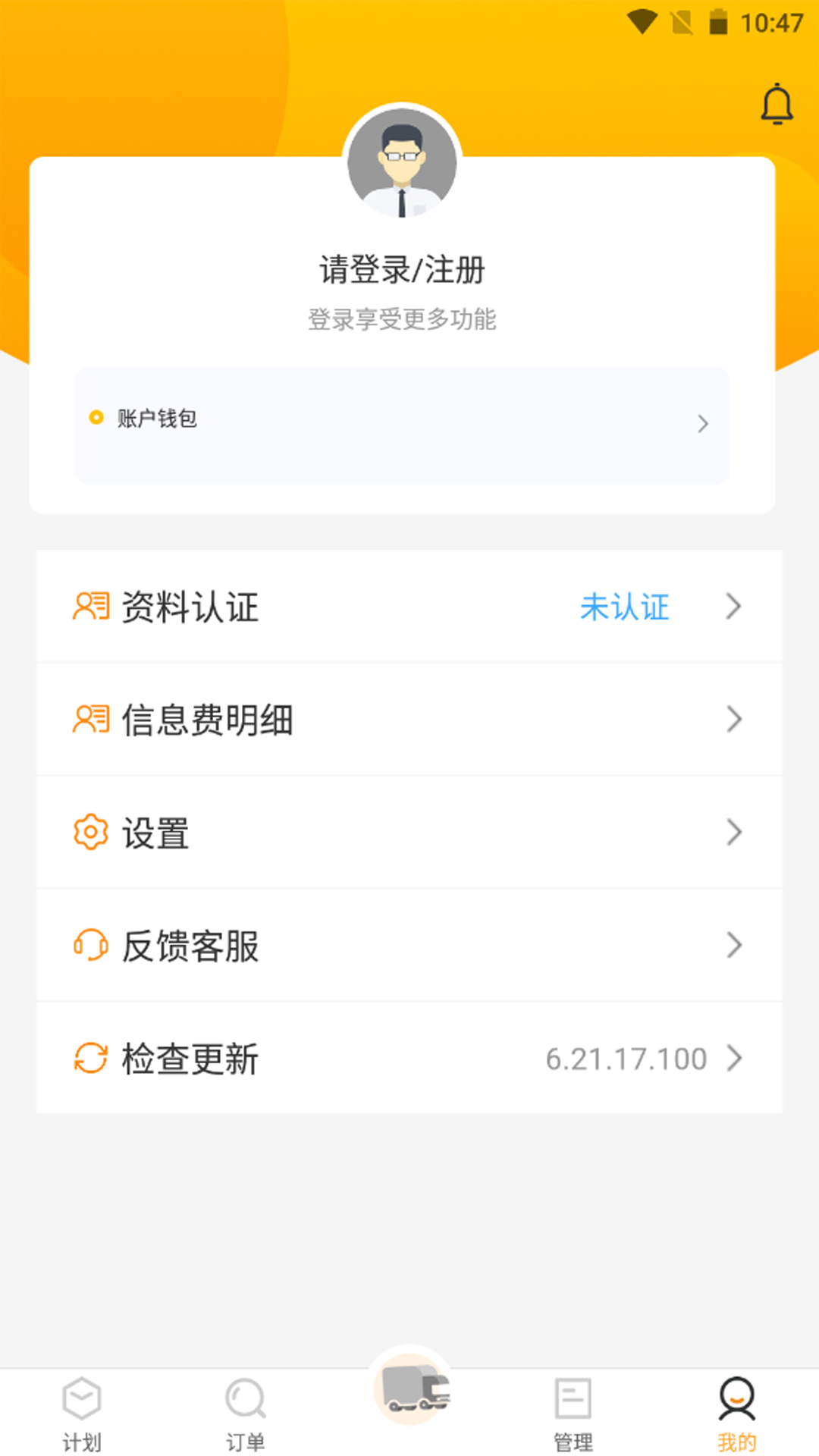Tap the version number 6.21.17.100
Viewport: 819px width, 1456px height.
click(626, 1059)
